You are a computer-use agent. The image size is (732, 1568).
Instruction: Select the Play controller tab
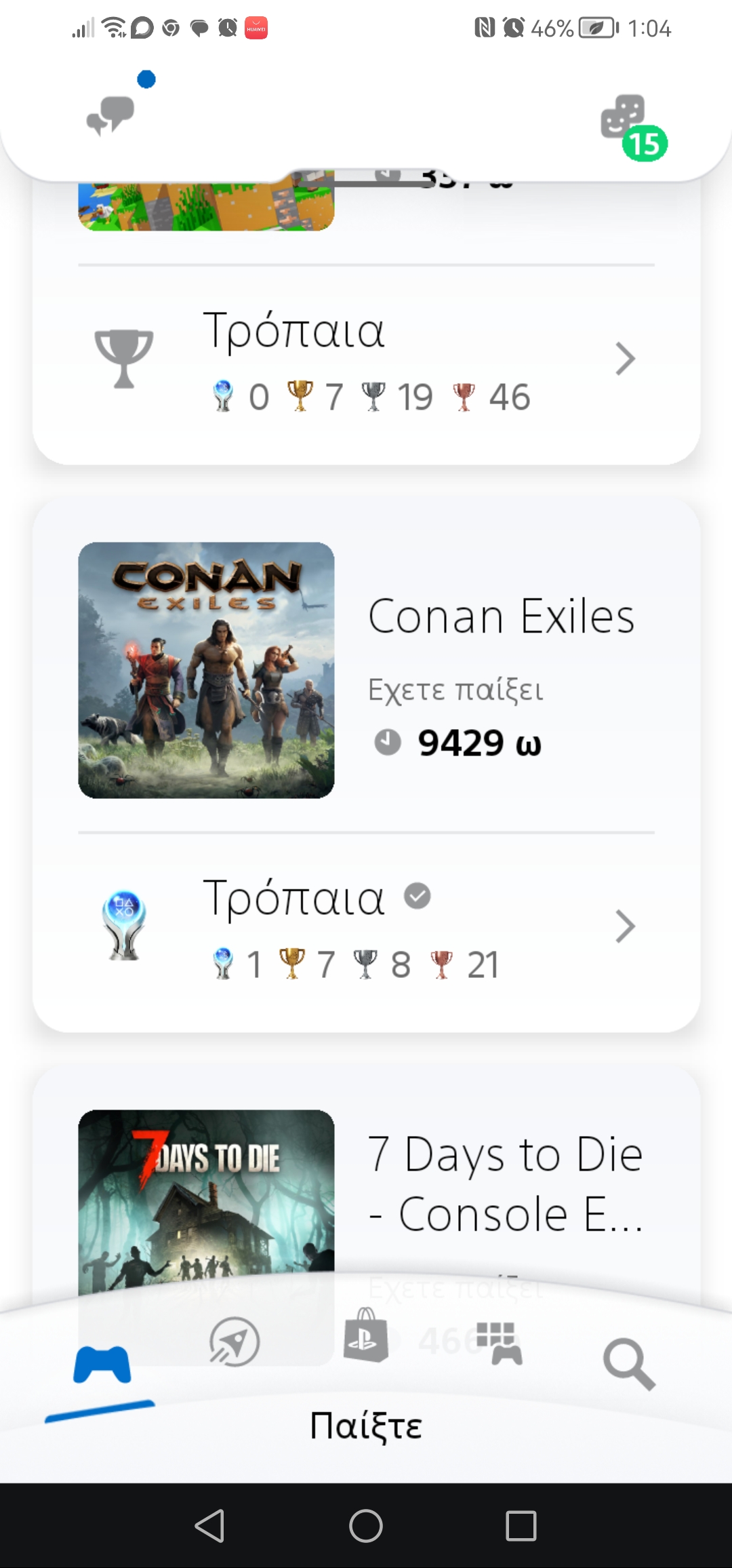coord(102,1365)
